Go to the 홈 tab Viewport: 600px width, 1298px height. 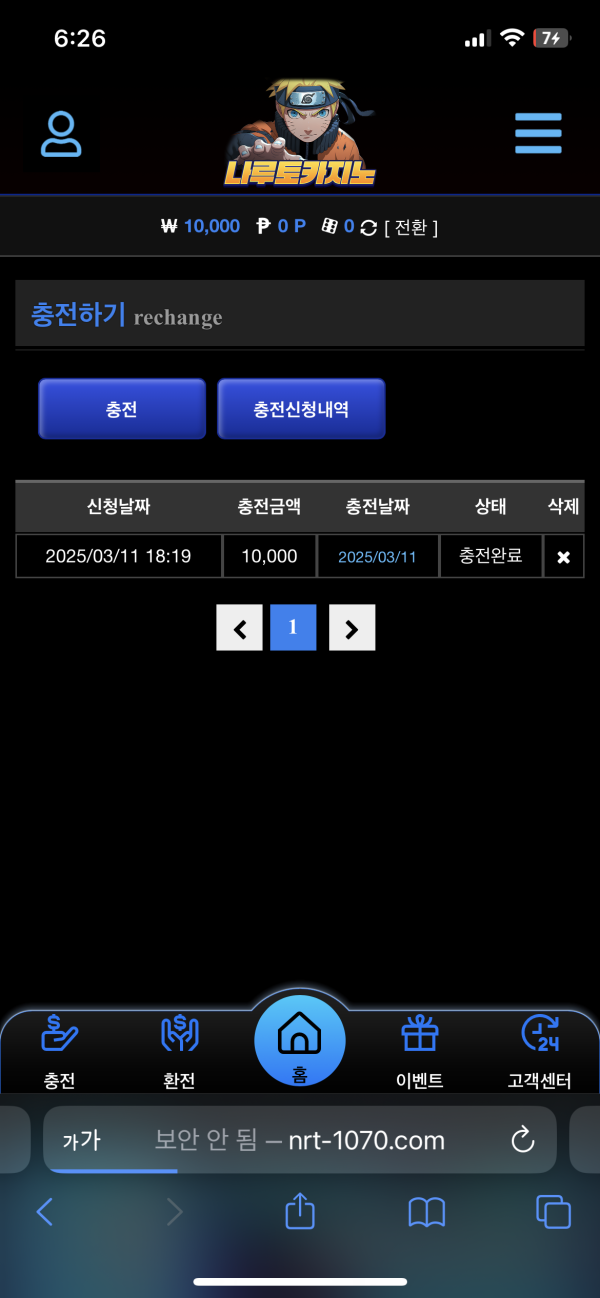tap(299, 1042)
